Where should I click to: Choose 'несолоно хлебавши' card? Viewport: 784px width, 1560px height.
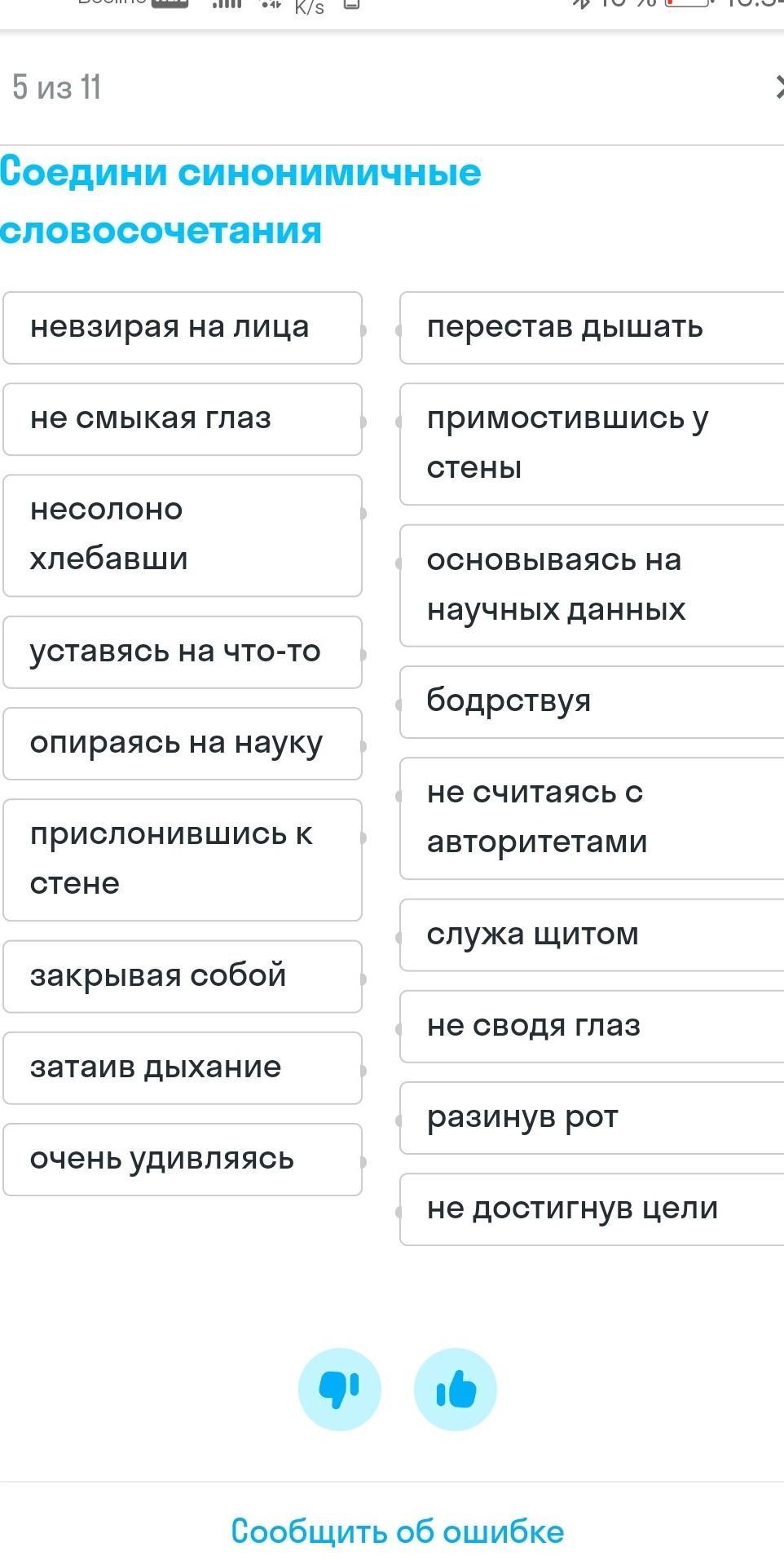pyautogui.click(x=183, y=536)
